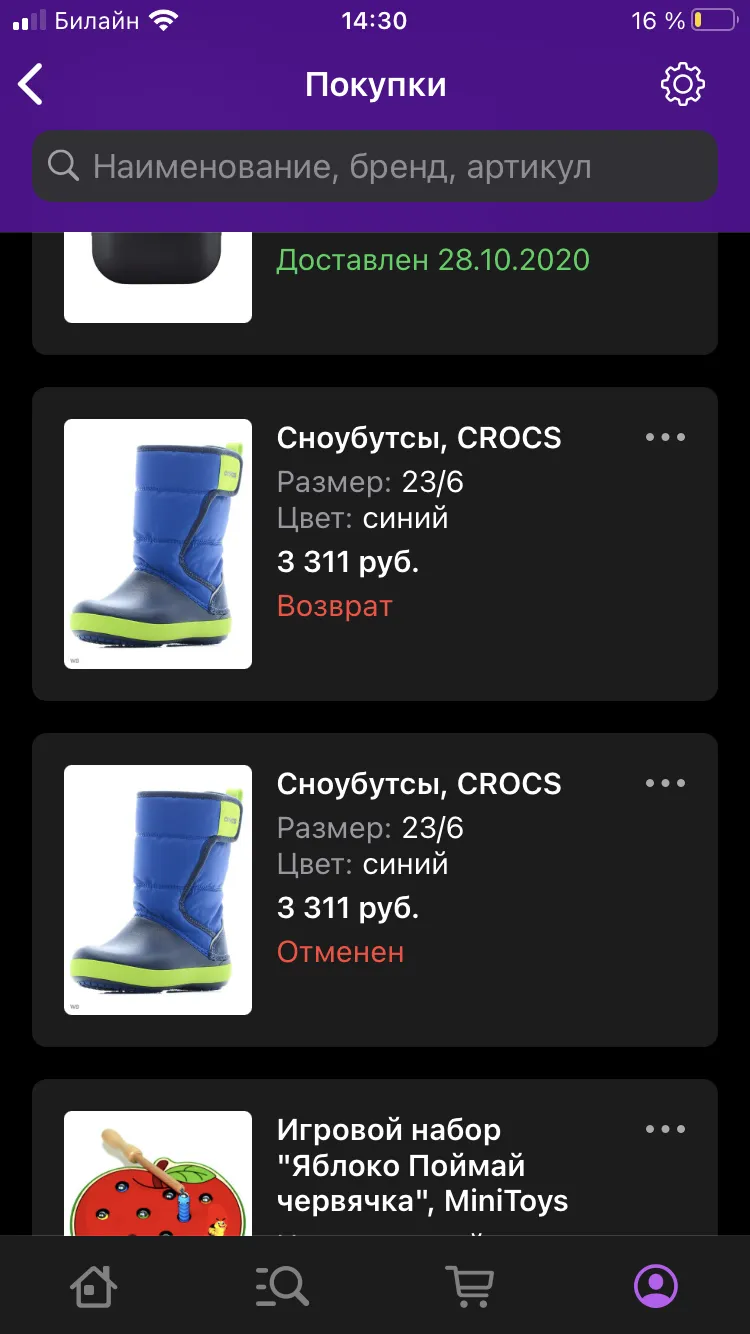The width and height of the screenshot is (750, 1334).
Task: Open the settings gear
Action: click(x=683, y=85)
